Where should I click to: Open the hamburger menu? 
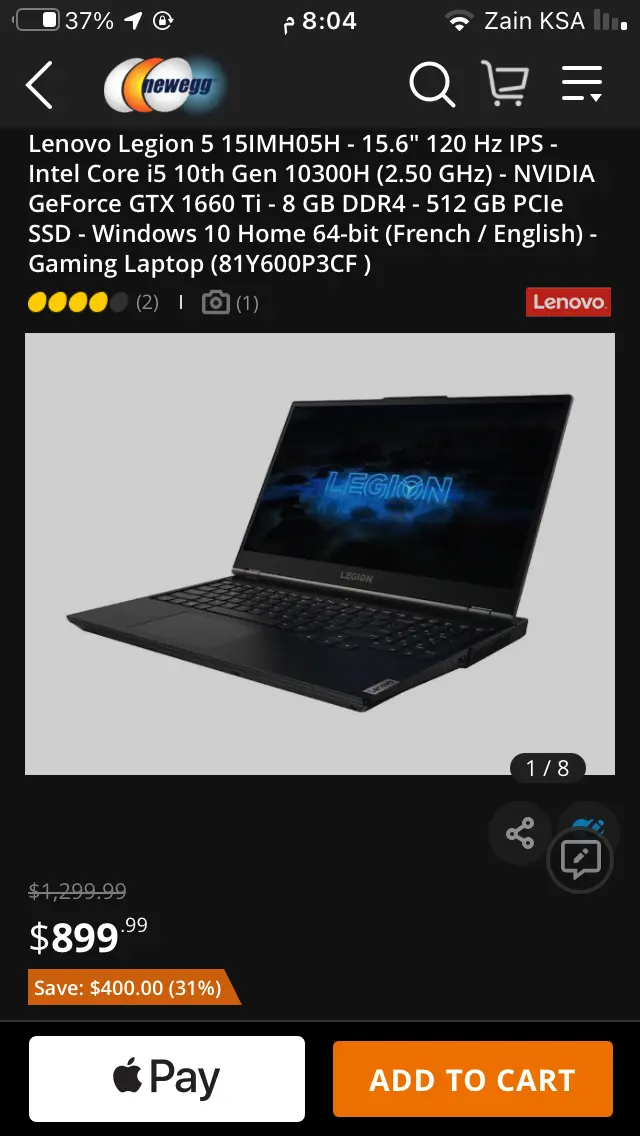(x=581, y=85)
